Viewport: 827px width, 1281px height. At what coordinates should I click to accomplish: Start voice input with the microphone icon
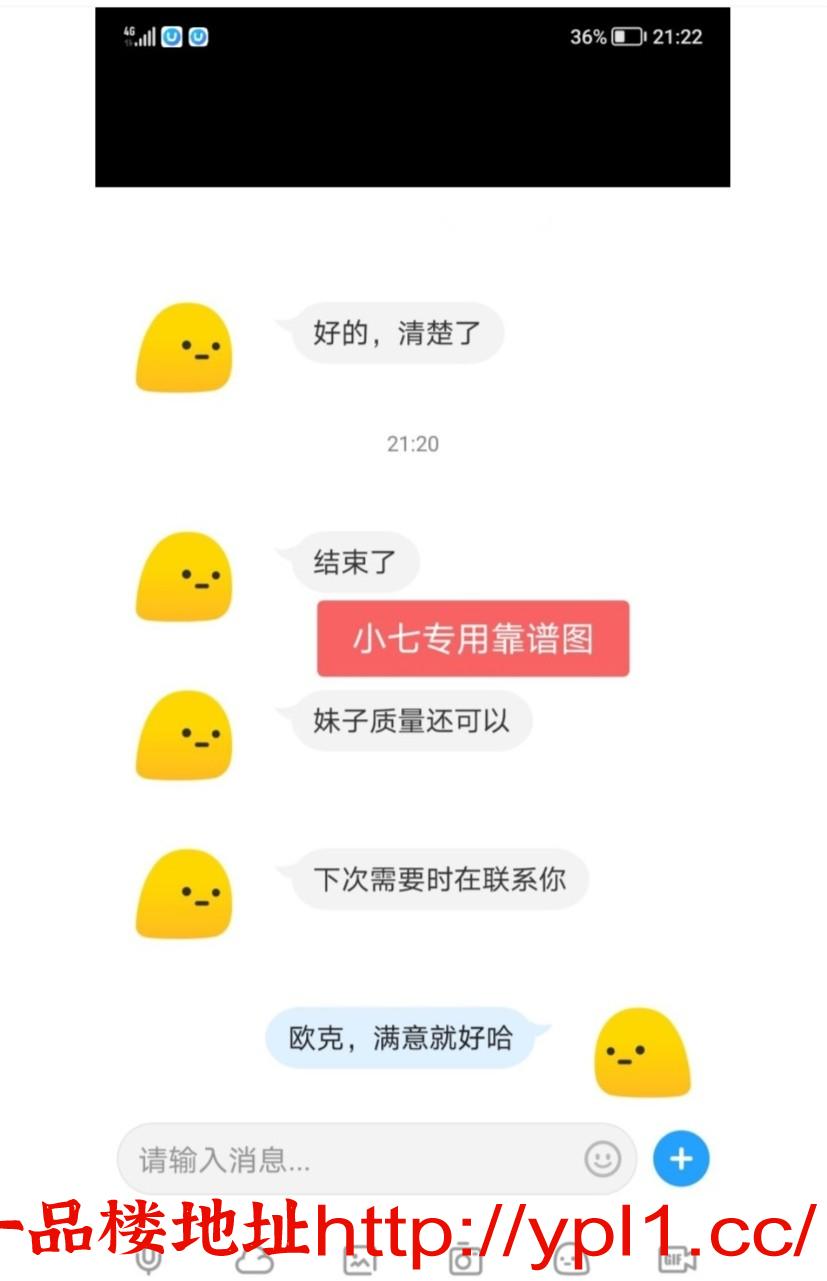coord(148,1262)
